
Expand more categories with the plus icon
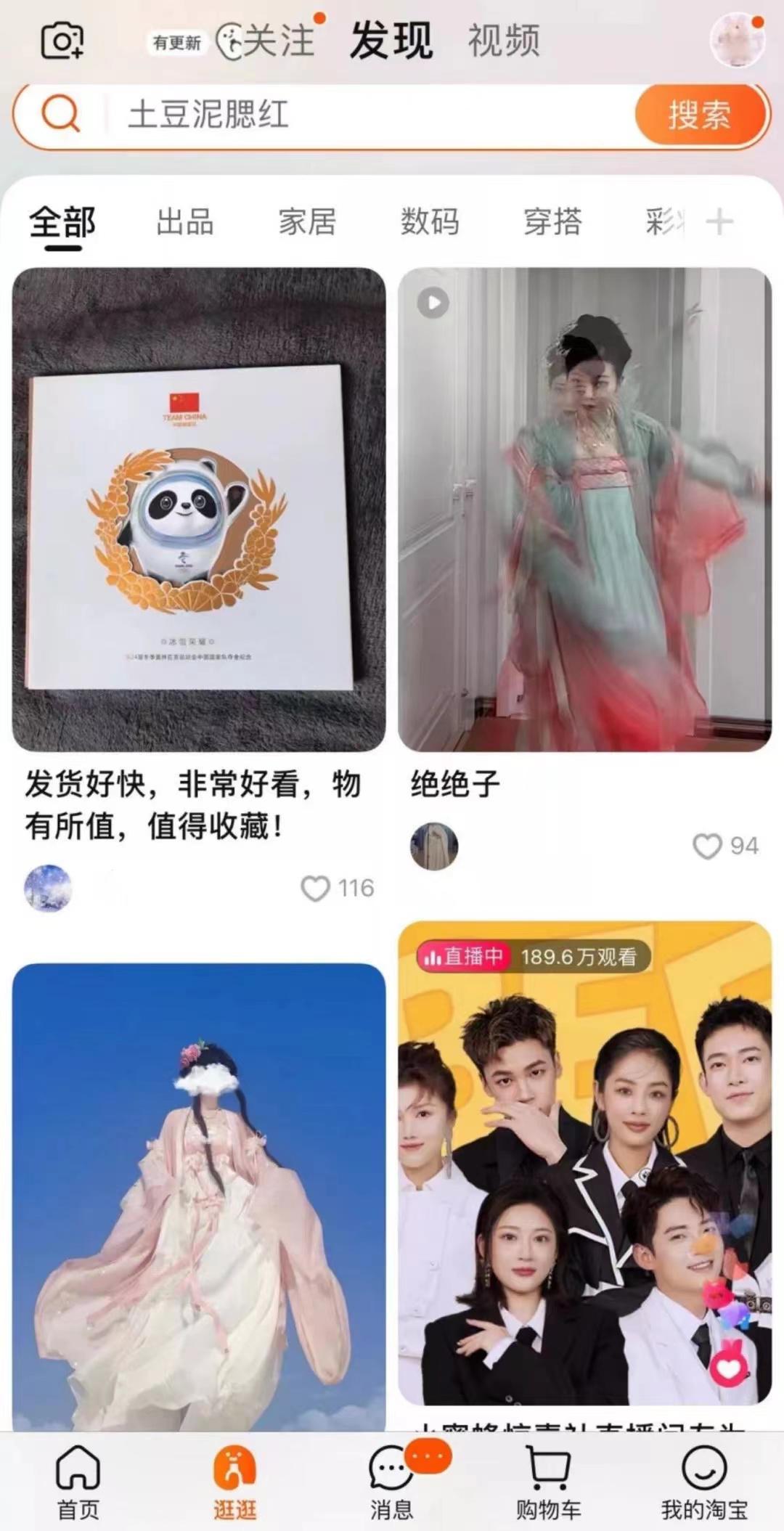point(722,223)
